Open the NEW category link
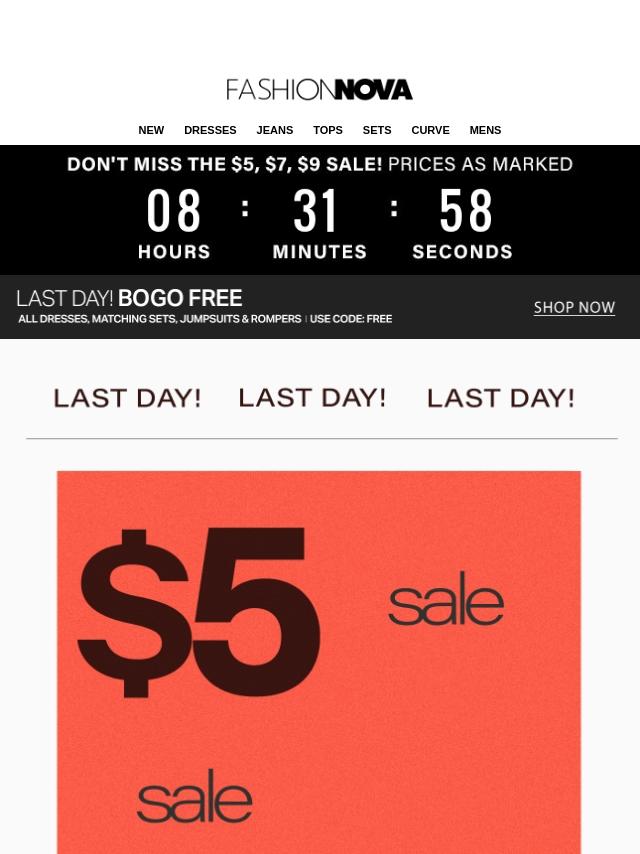The image size is (640, 854). tap(151, 130)
